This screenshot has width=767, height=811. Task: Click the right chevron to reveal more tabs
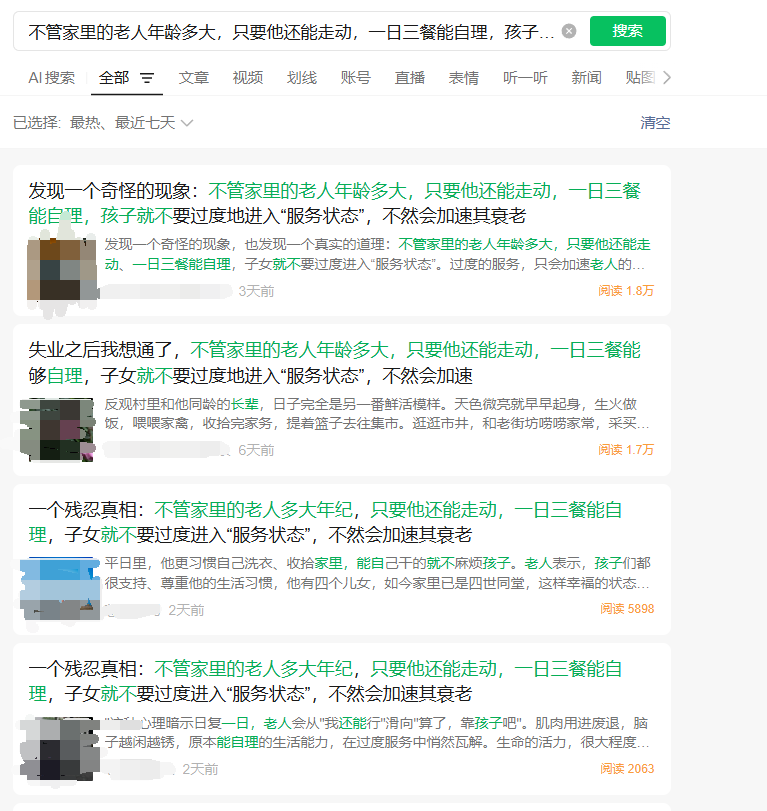tap(667, 75)
